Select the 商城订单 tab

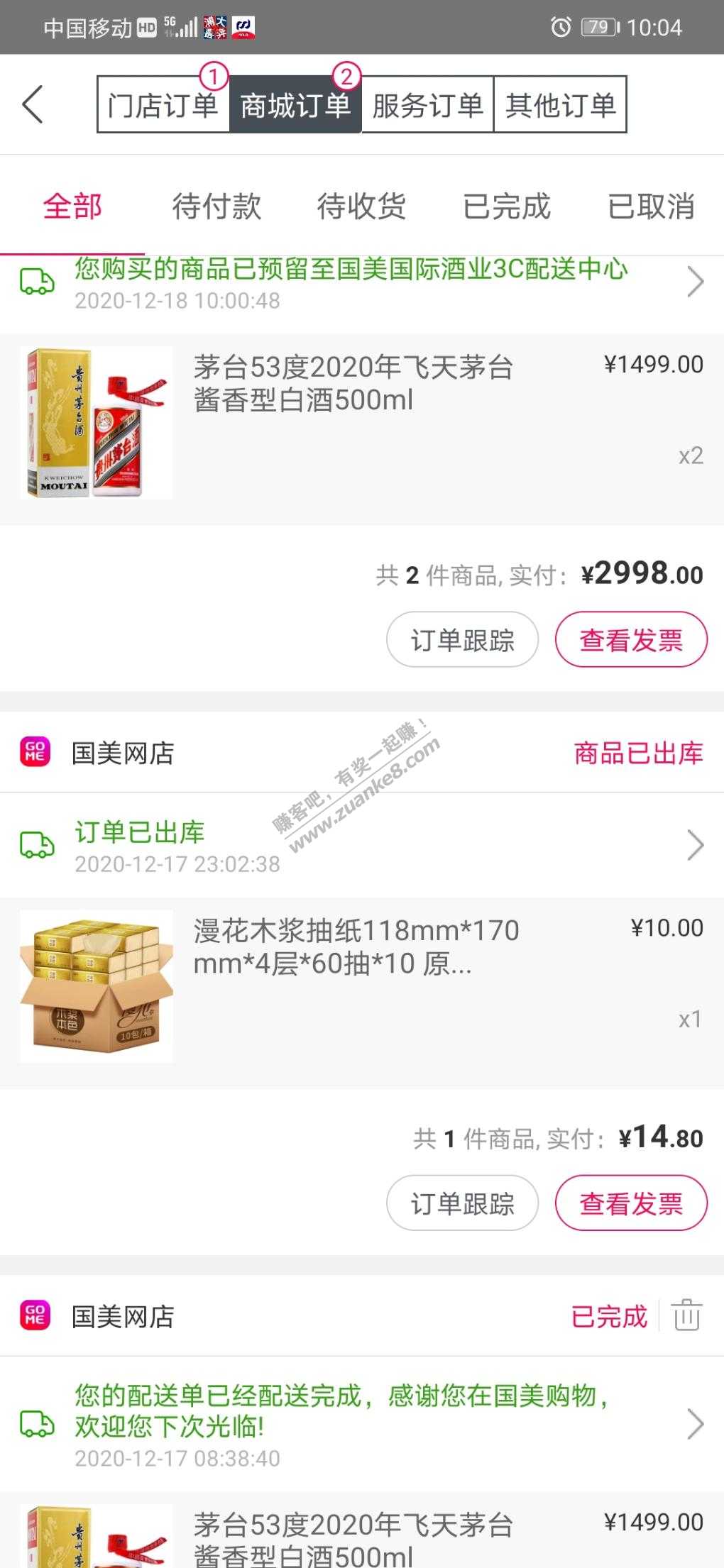[295, 105]
